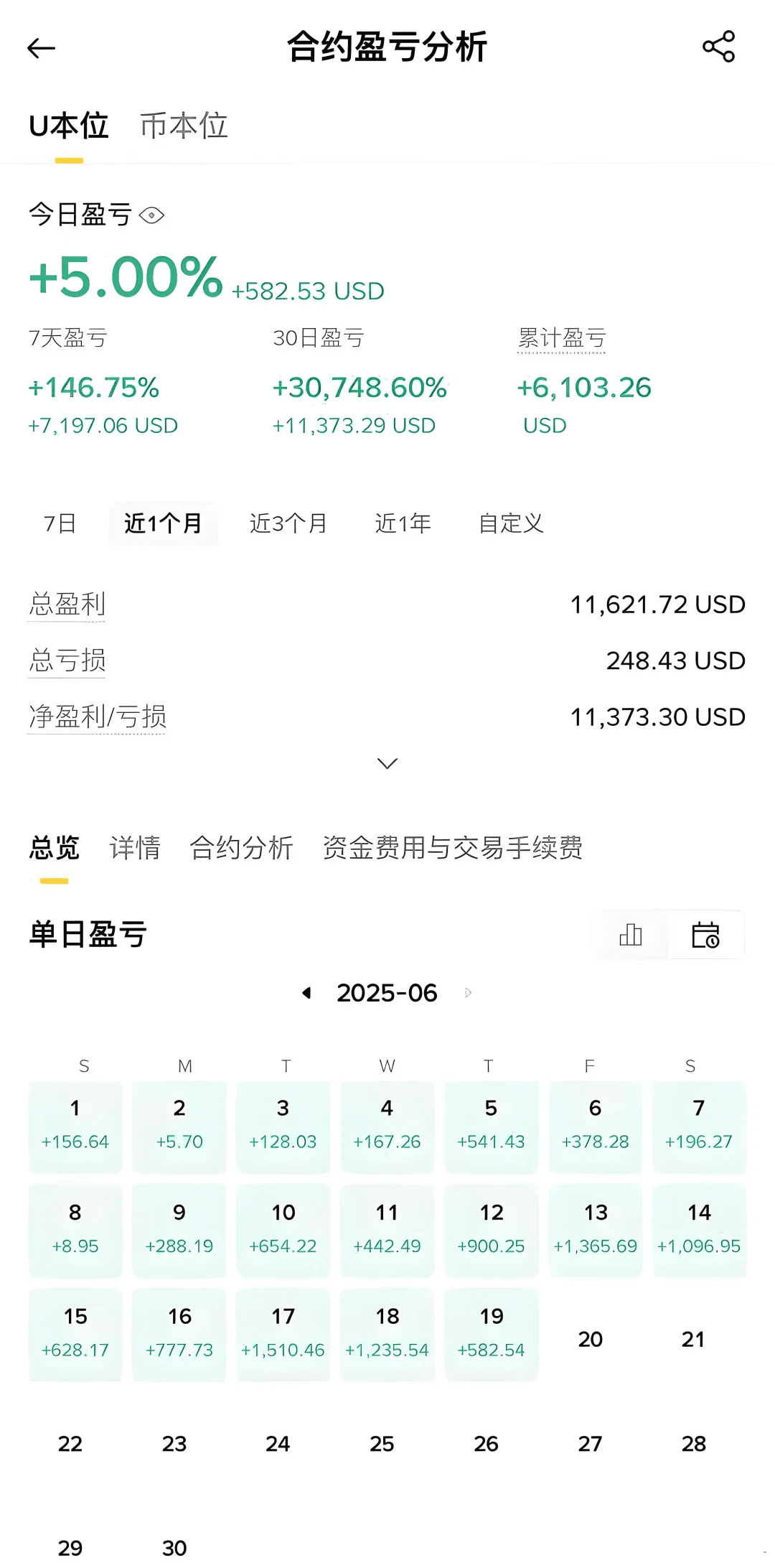
Task: Open the 累计盈亏 explanation
Action: [562, 338]
